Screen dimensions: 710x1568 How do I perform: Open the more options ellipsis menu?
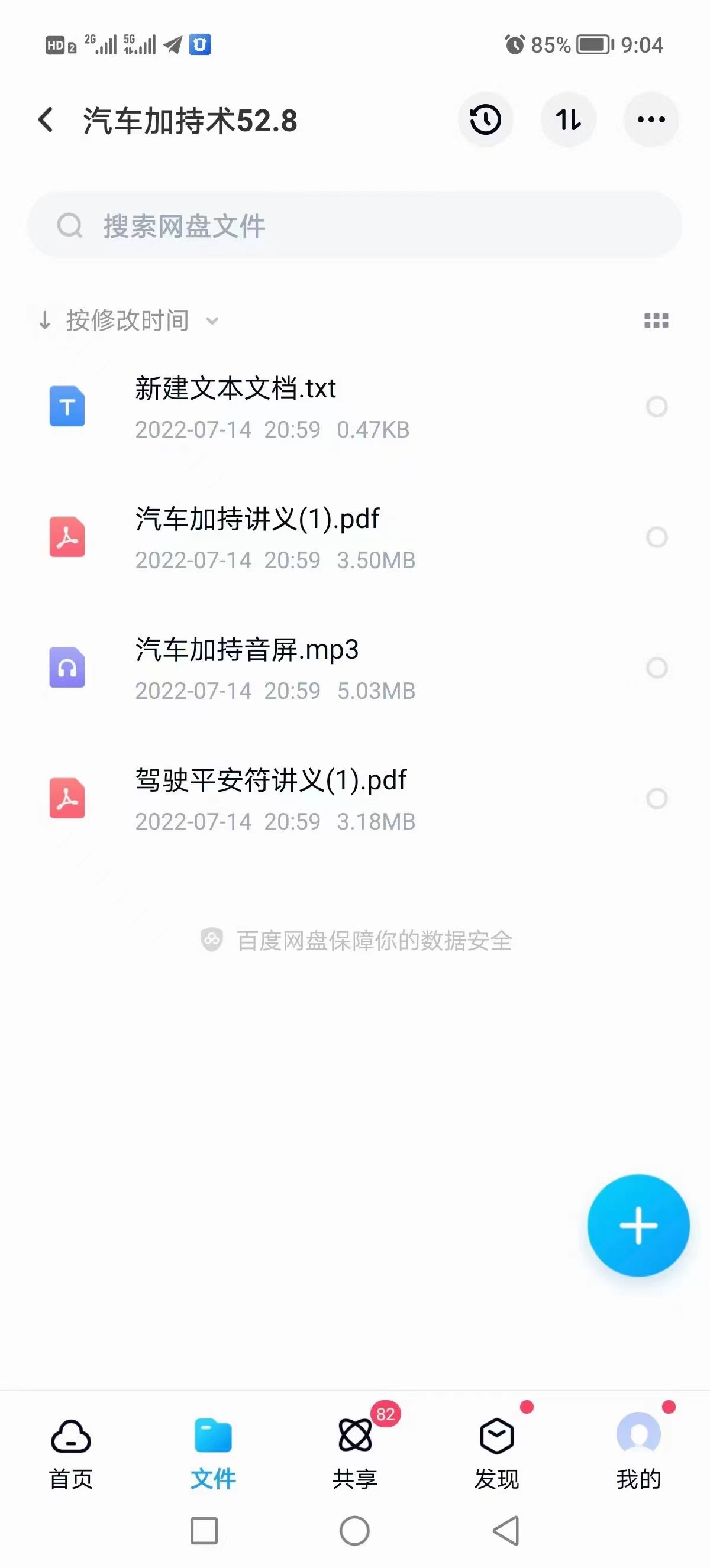pos(651,120)
